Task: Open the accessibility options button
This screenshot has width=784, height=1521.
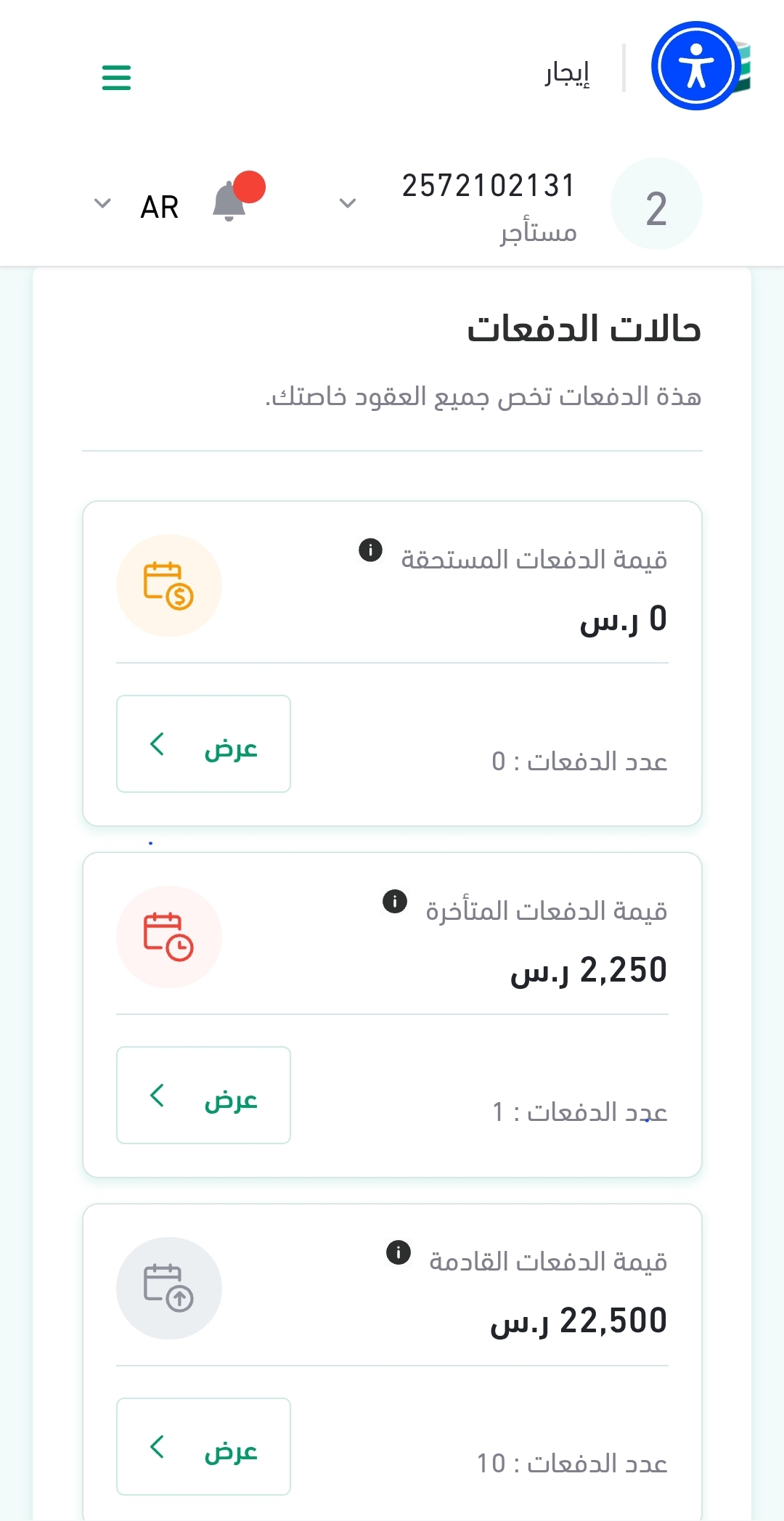Action: (695, 66)
